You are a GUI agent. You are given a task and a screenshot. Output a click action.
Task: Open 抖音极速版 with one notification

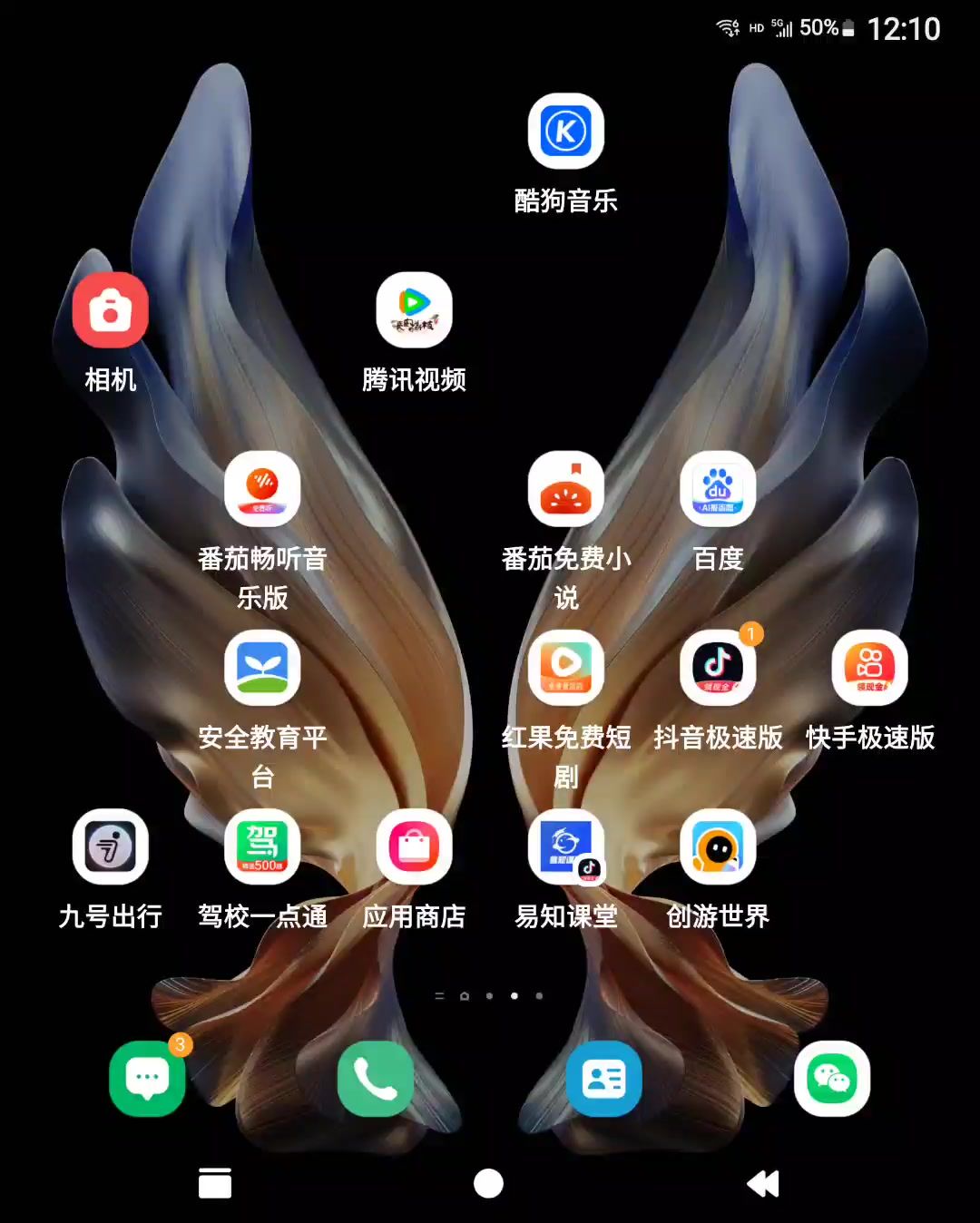tap(718, 668)
